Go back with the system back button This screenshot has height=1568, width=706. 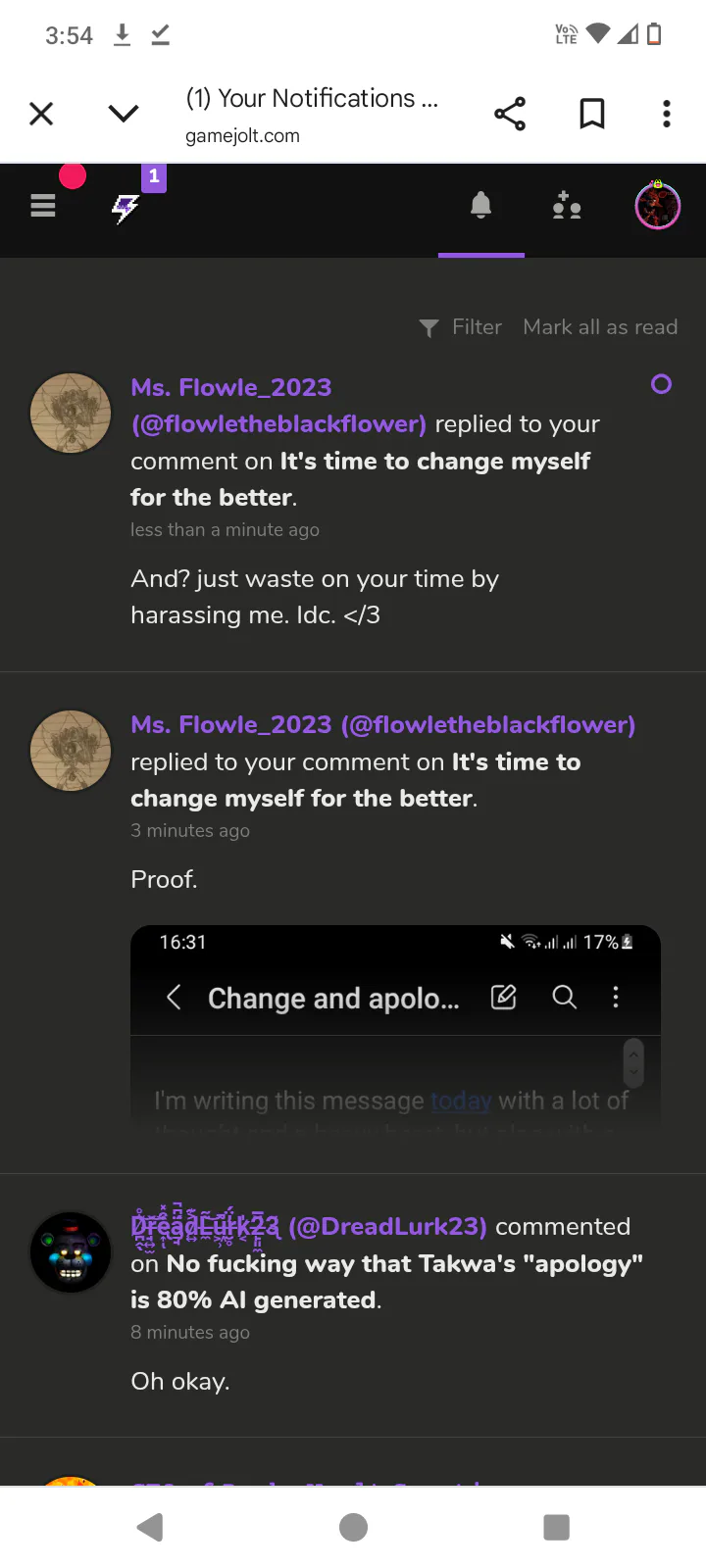[150, 1527]
